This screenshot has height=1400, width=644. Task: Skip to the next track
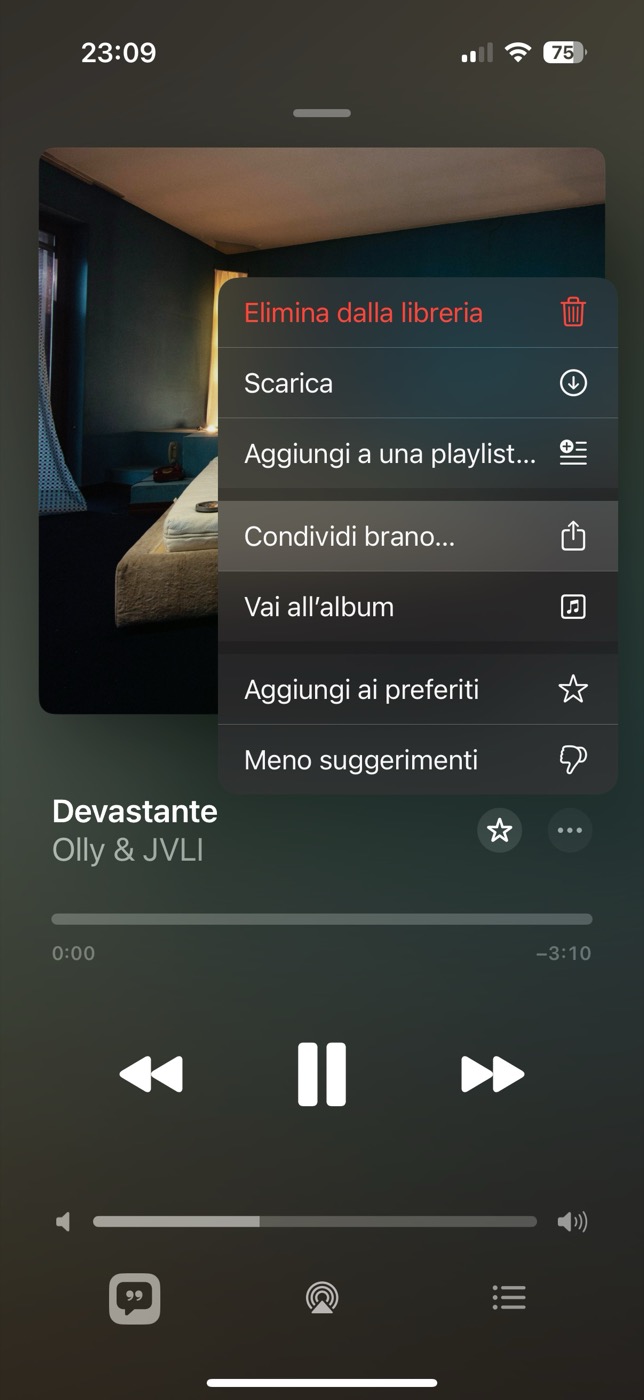(x=492, y=1074)
